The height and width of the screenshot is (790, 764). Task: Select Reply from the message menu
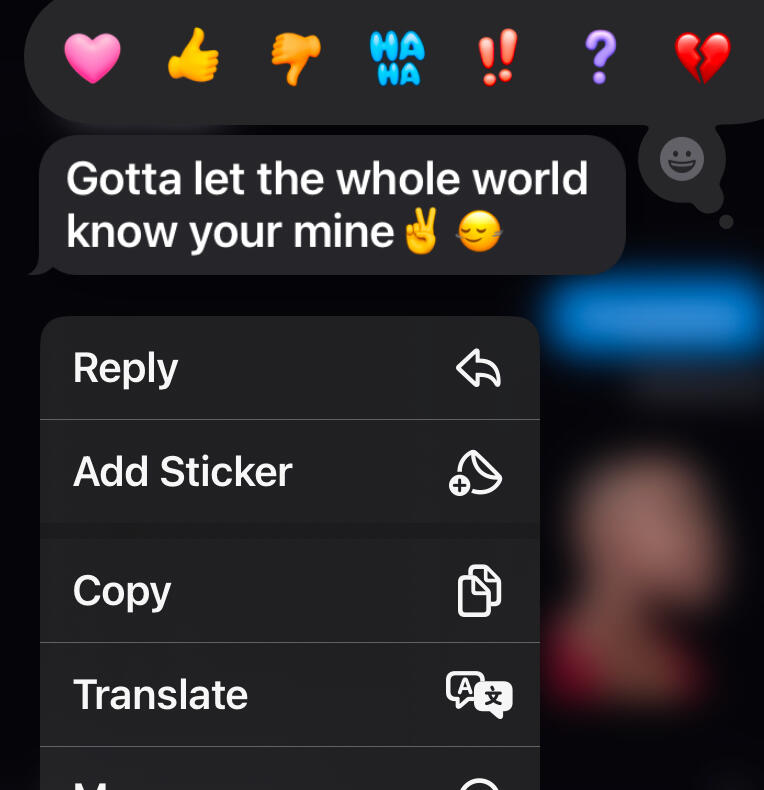[x=290, y=368]
